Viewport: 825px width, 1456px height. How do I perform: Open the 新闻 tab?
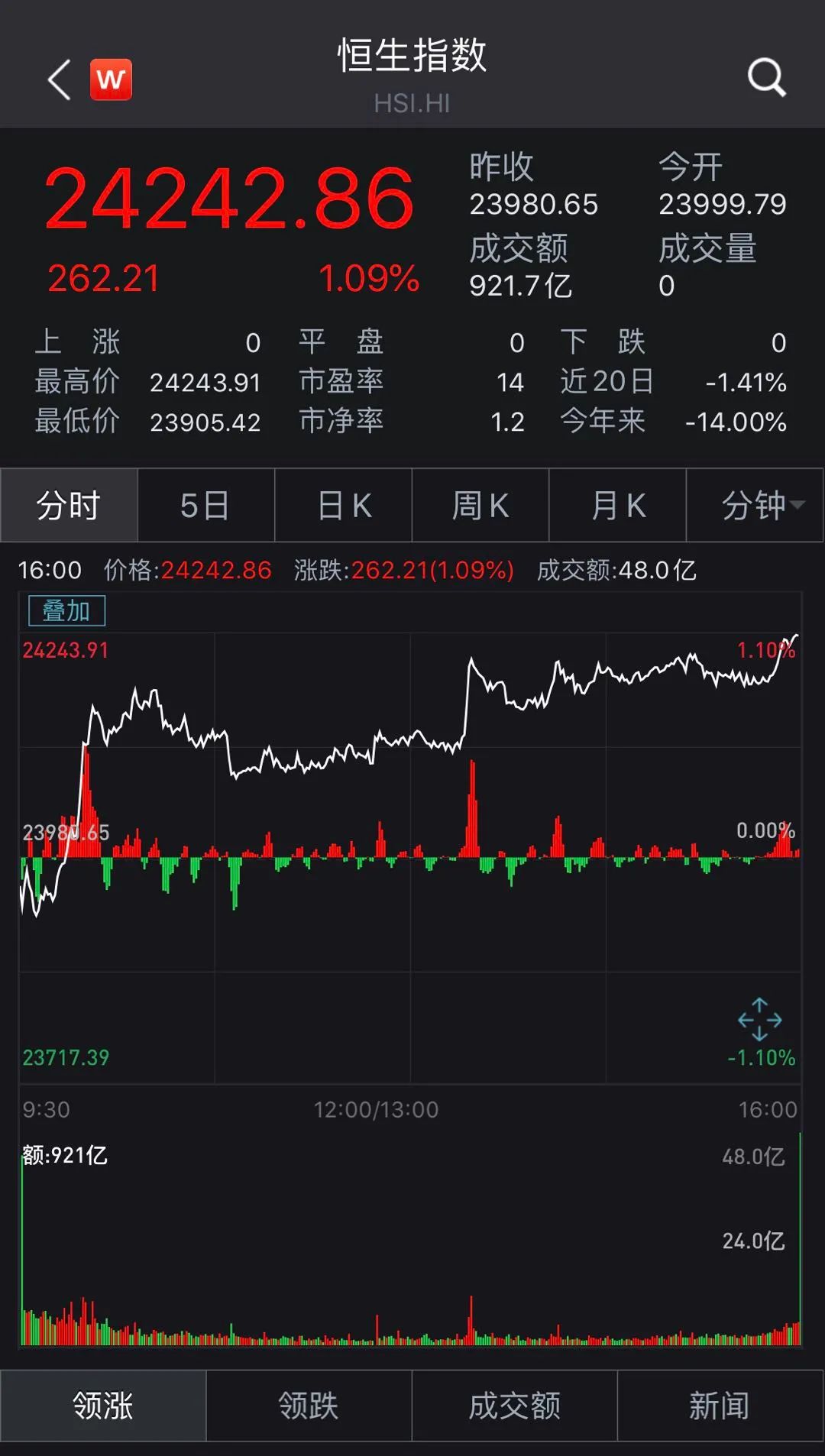(720, 1405)
